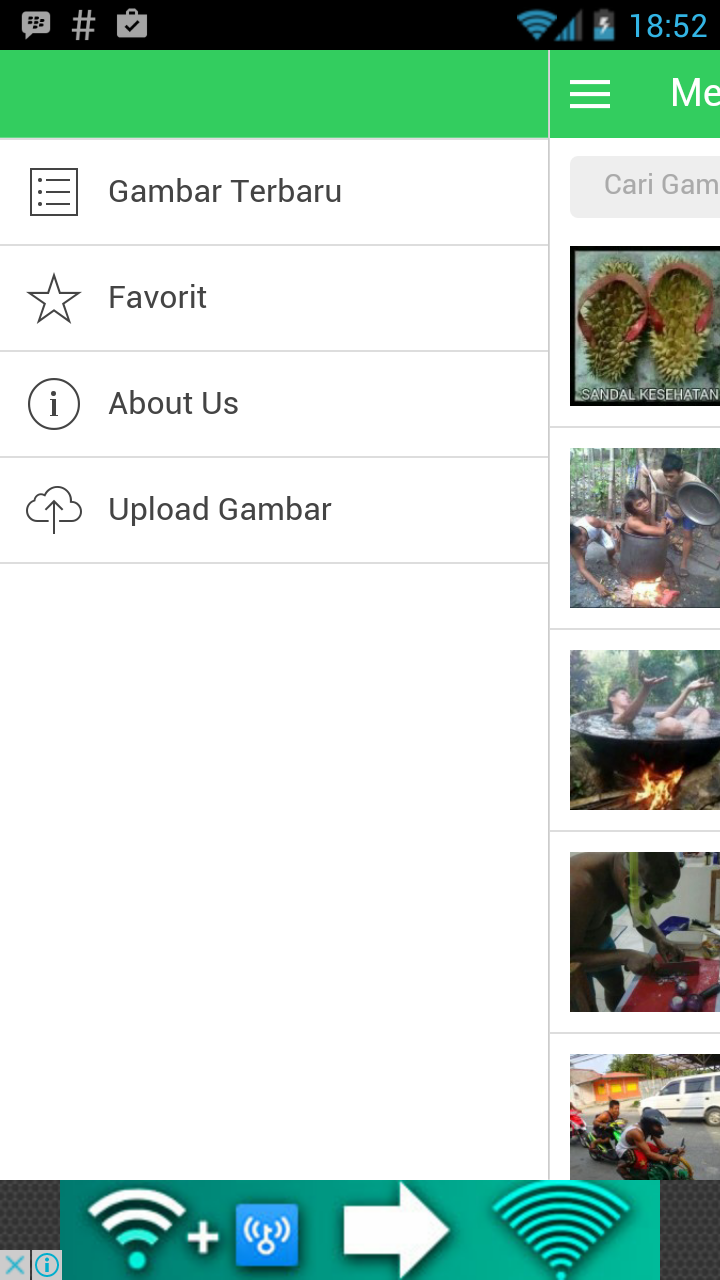Viewport: 720px width, 1280px height.
Task: View the picture of people cooking outdoors
Action: [645, 528]
